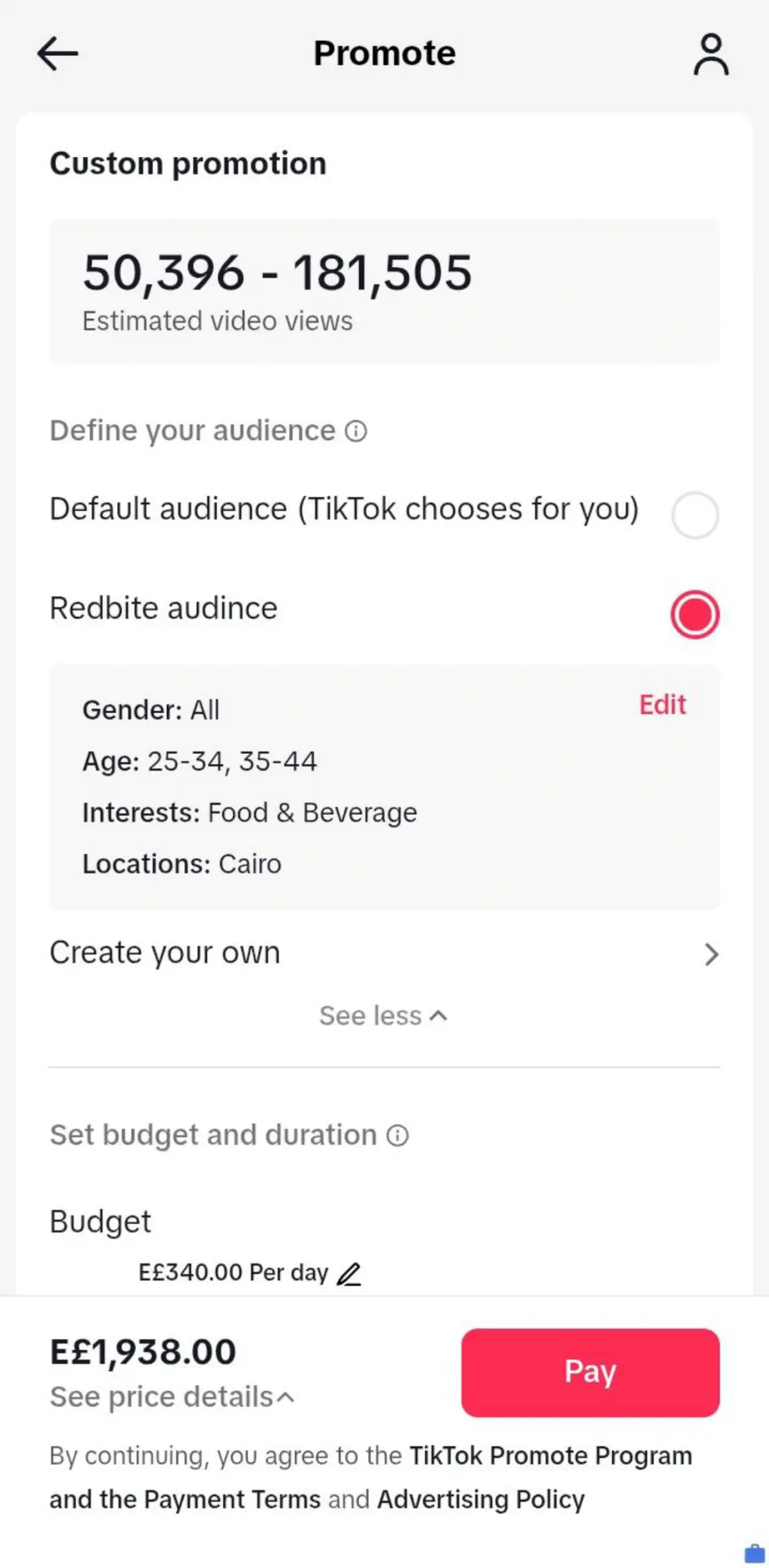Collapse the audience list with See less
The image size is (769, 1568).
[383, 1015]
